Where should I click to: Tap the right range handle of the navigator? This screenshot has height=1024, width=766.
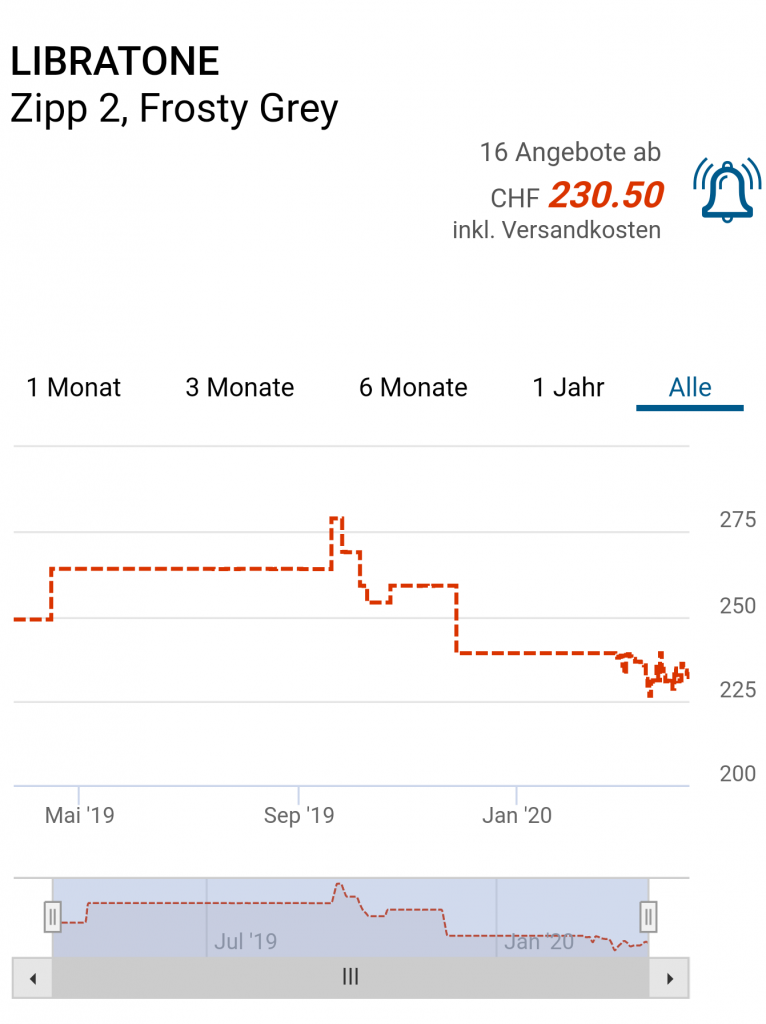click(648, 916)
